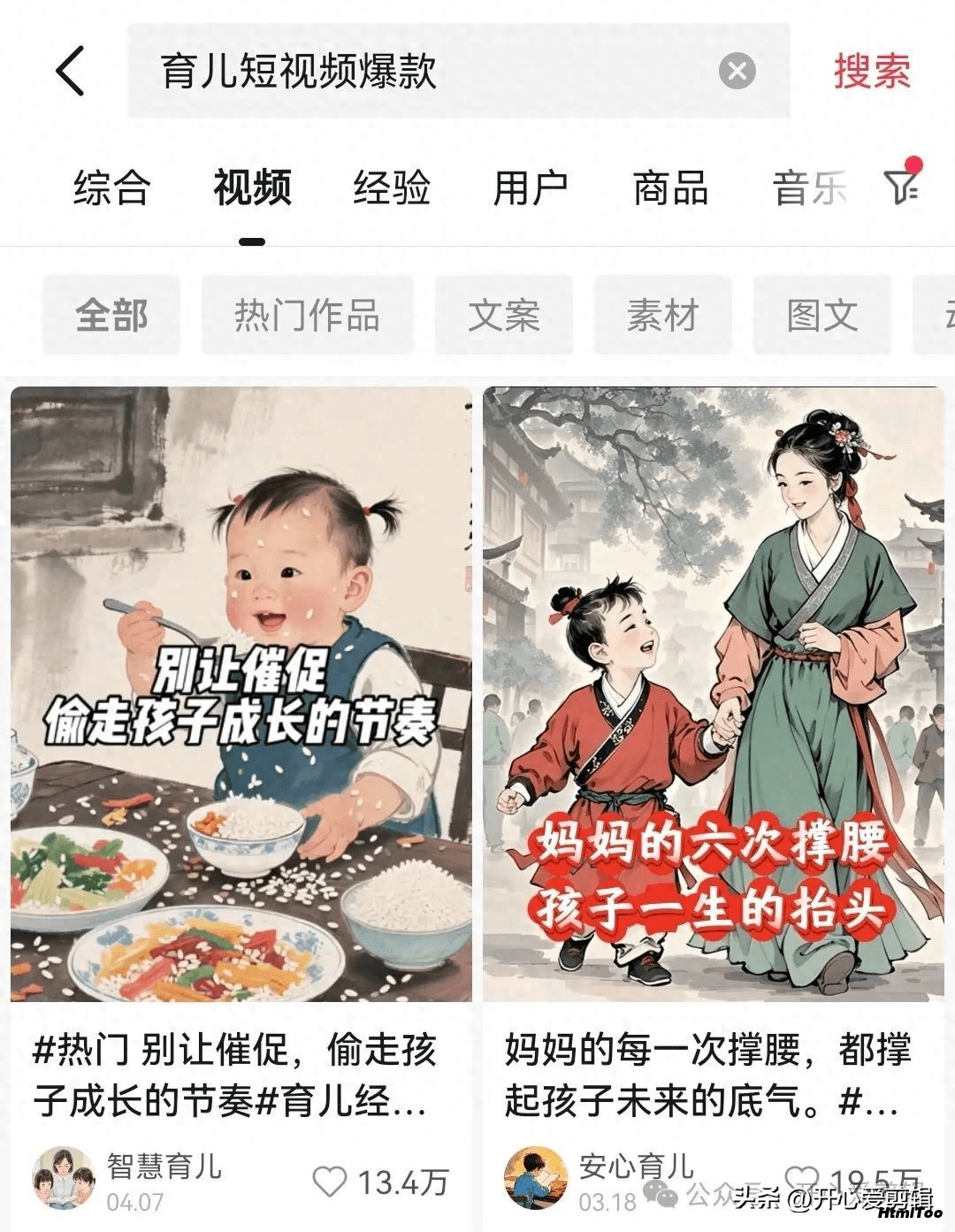The height and width of the screenshot is (1232, 955).
Task: Switch to the 经验 tab
Action: point(391,187)
